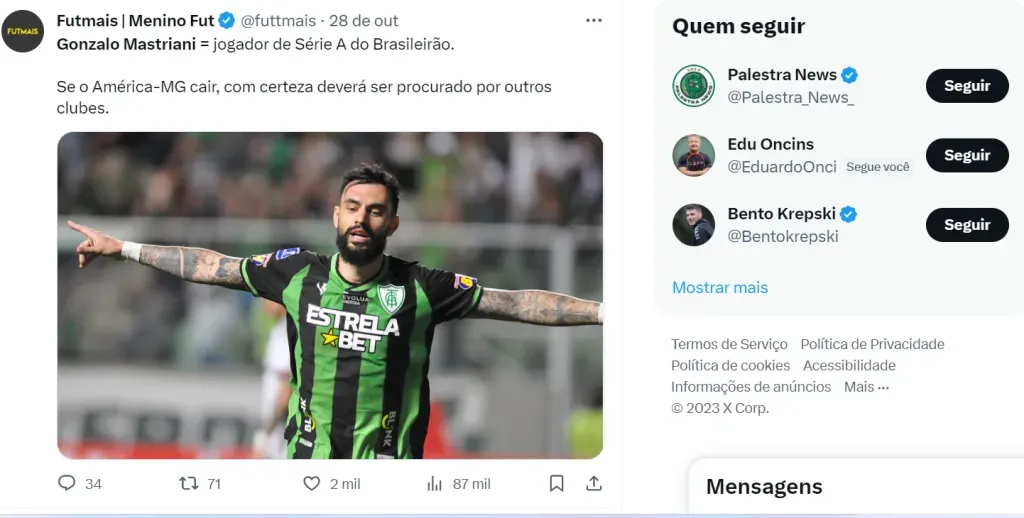Follow Bento Krepski
The height and width of the screenshot is (518, 1024).
(966, 225)
